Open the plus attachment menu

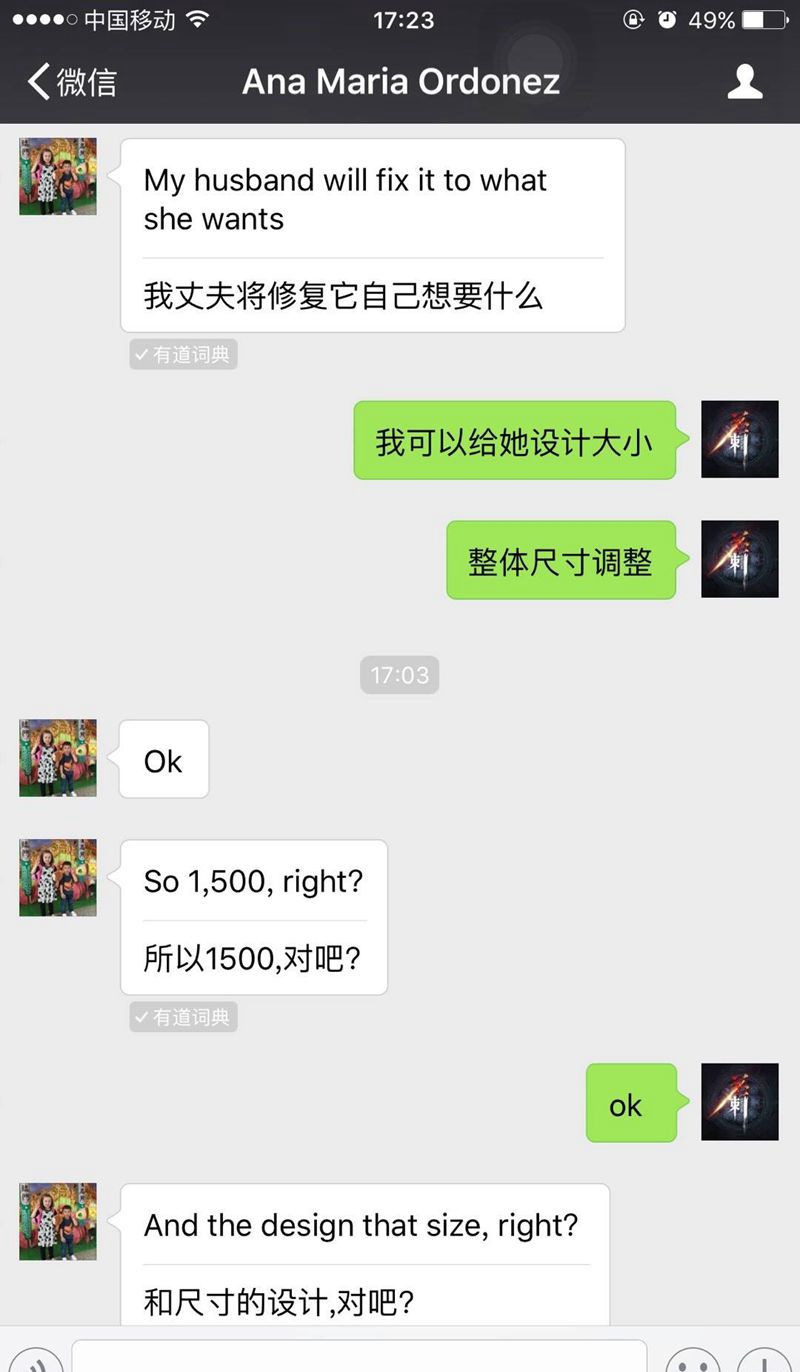(765, 1360)
